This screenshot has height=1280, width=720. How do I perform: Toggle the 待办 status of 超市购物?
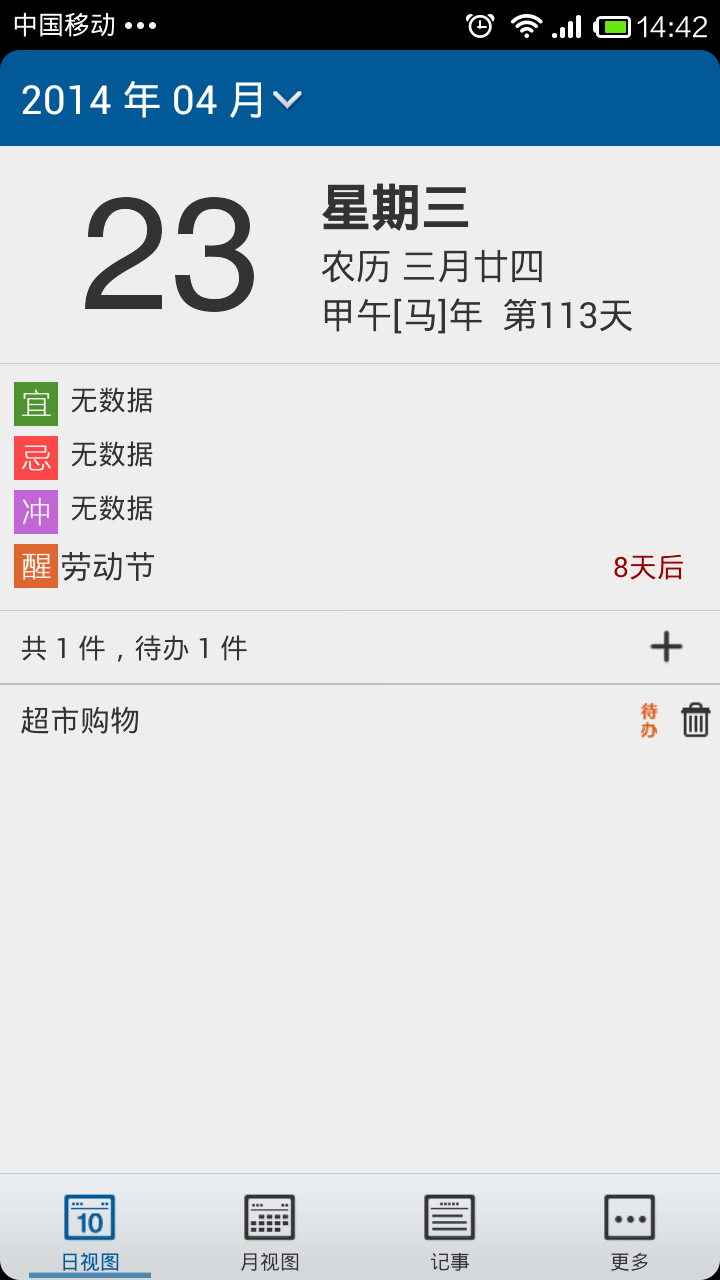click(x=649, y=720)
